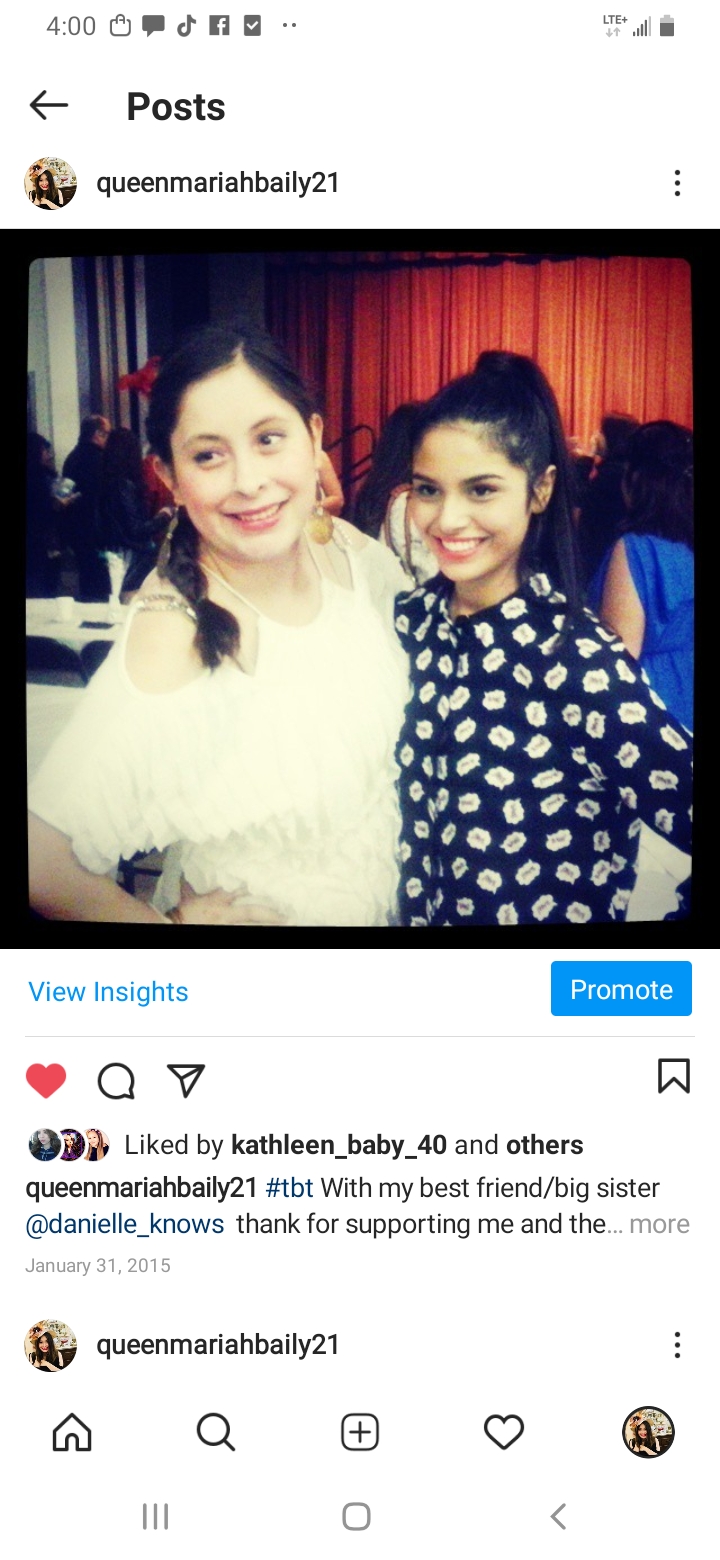
Task: Open the @danielle_knows mention
Action: 124,1224
